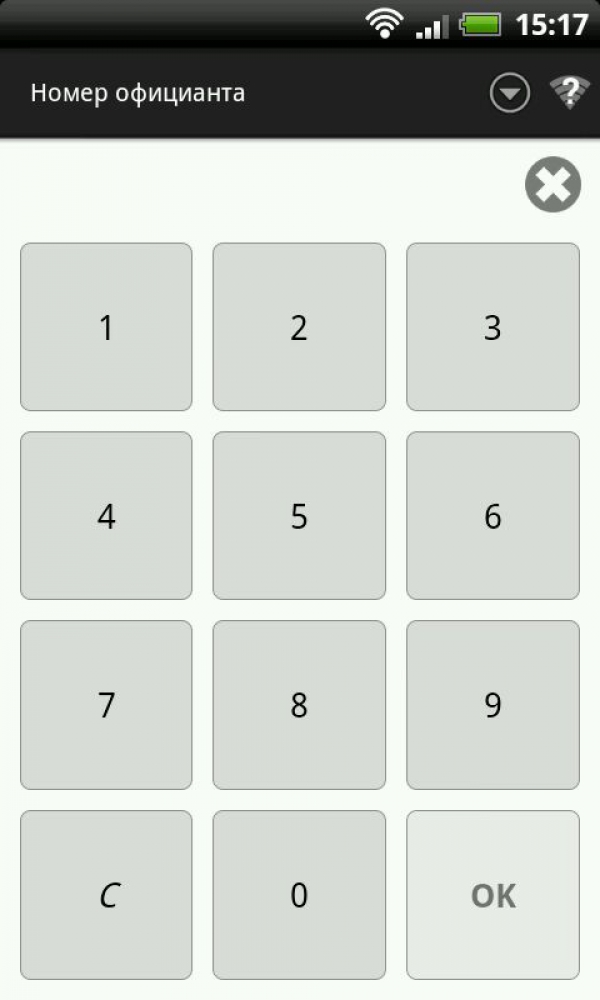
Task: Enter digit 0 on the keypad
Action: [299, 895]
